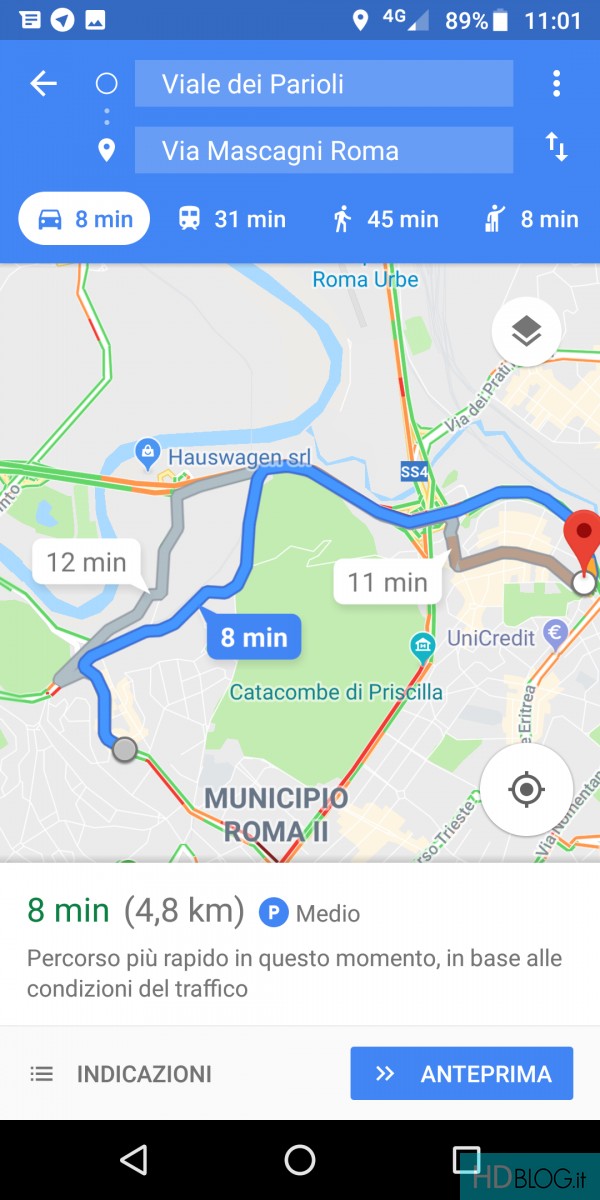Select the alternative 12 min route

pyautogui.click(x=88, y=563)
